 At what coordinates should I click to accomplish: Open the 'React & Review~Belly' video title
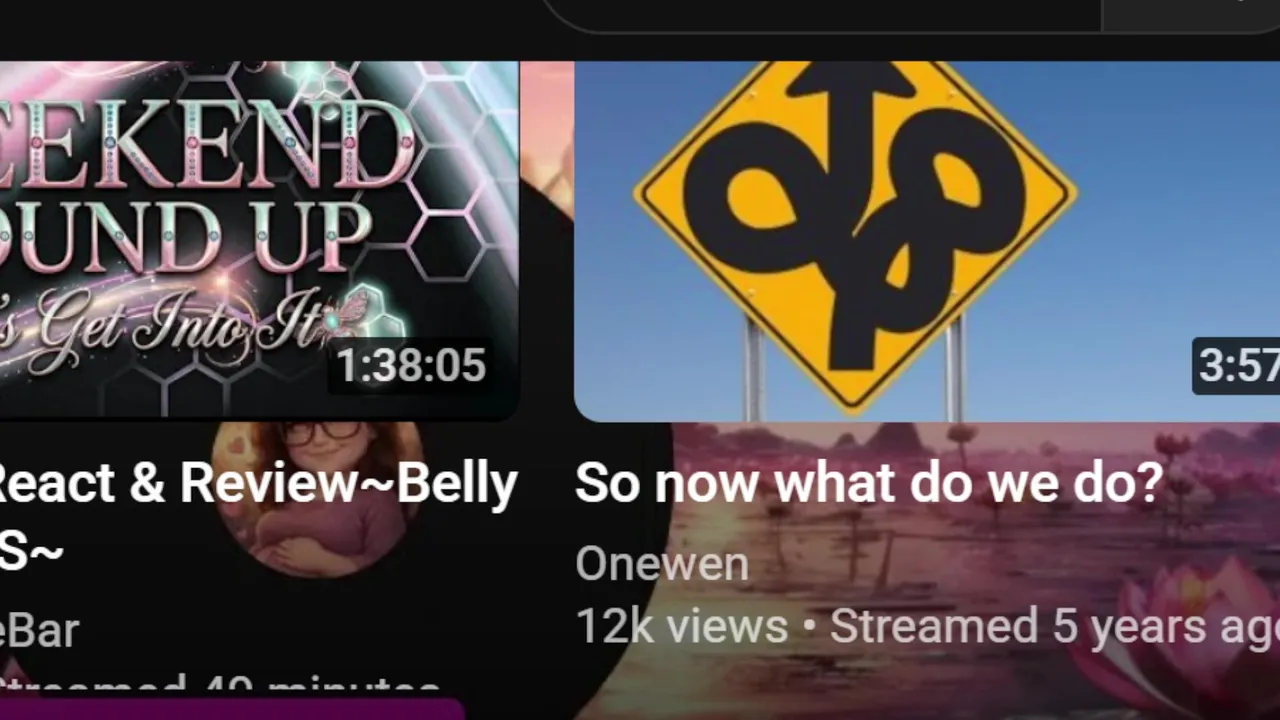click(x=258, y=485)
